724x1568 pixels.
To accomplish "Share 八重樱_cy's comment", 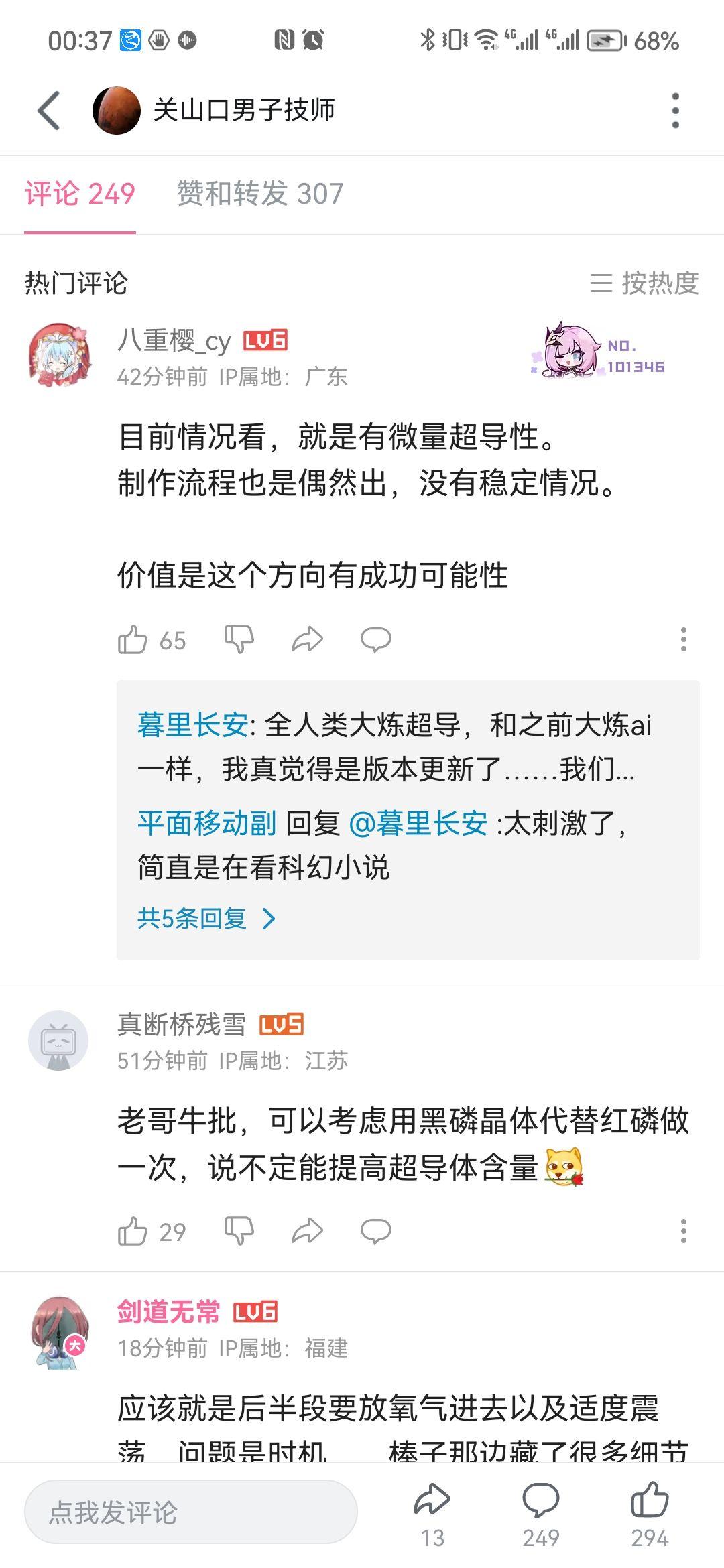I will (308, 640).
